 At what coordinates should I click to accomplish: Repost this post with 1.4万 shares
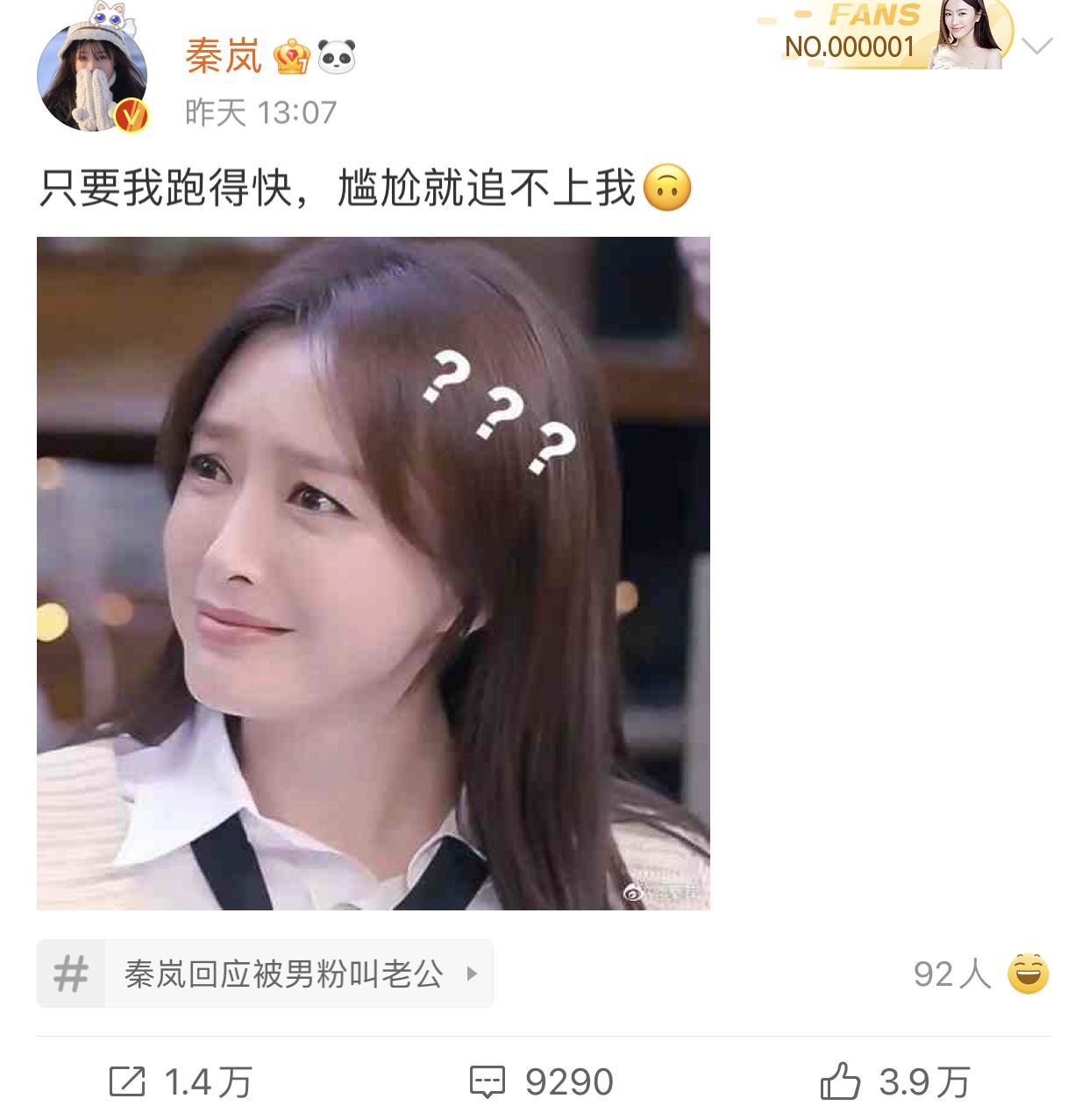[x=181, y=1081]
